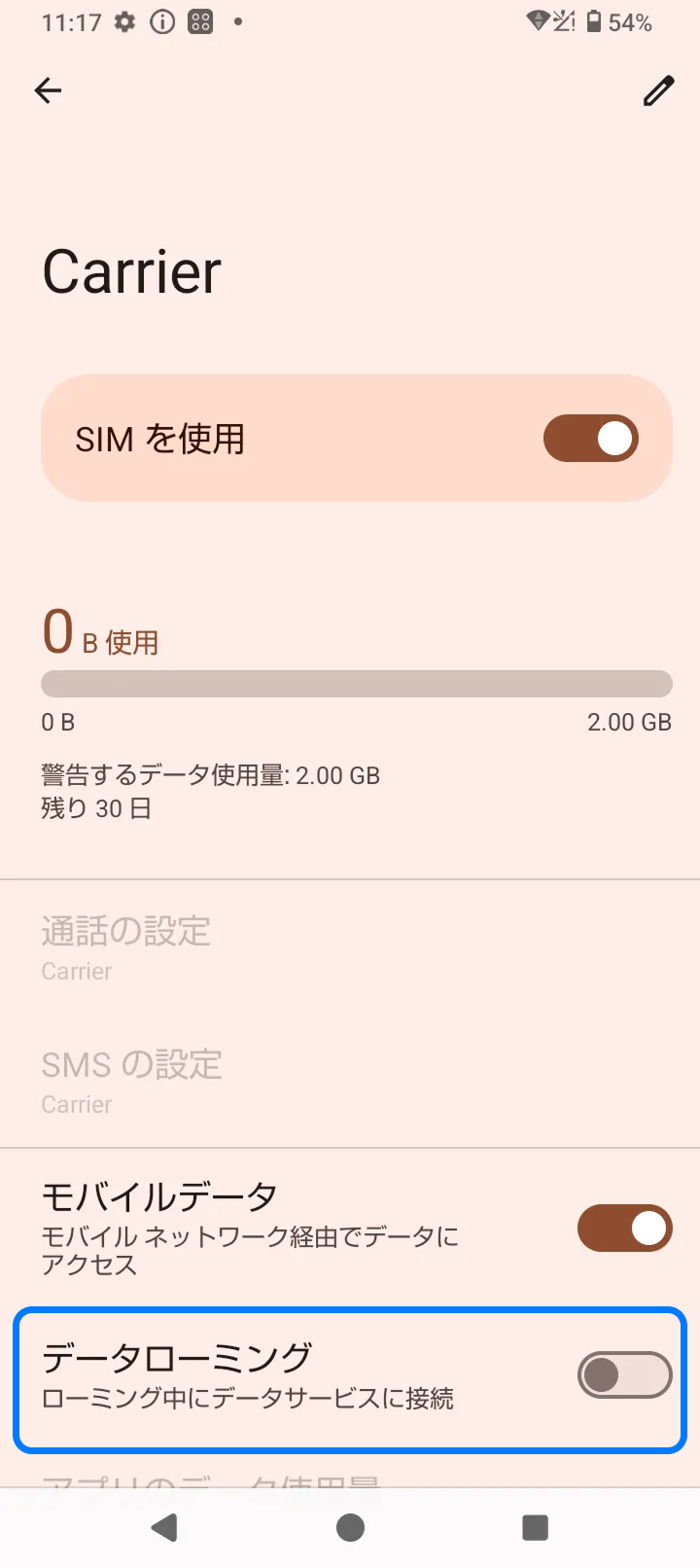Viewport: 700px width, 1568px height.
Task: Tap the pencil edit icon
Action: [658, 90]
